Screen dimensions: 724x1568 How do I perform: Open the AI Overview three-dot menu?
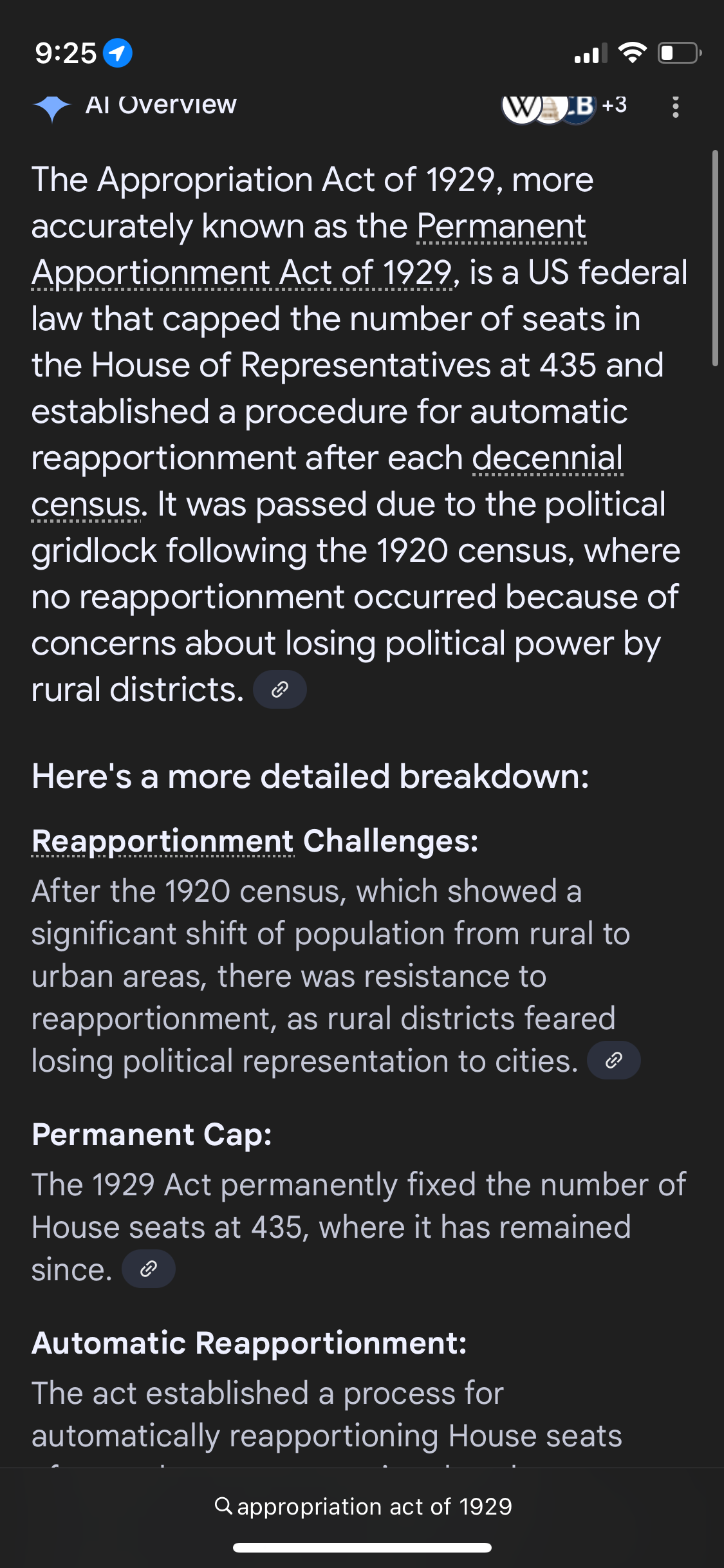pyautogui.click(x=675, y=107)
